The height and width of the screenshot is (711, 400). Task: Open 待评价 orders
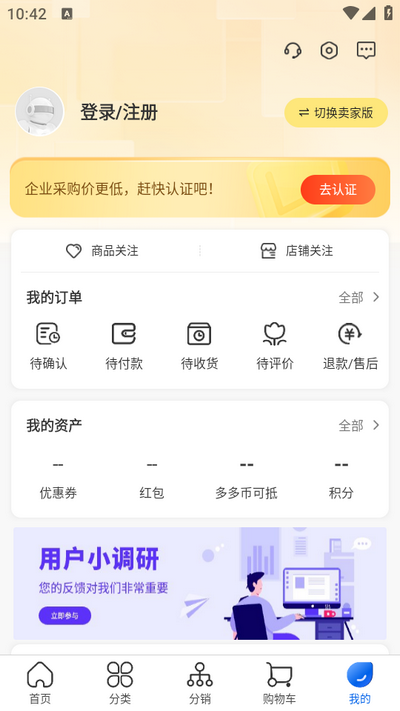point(275,346)
